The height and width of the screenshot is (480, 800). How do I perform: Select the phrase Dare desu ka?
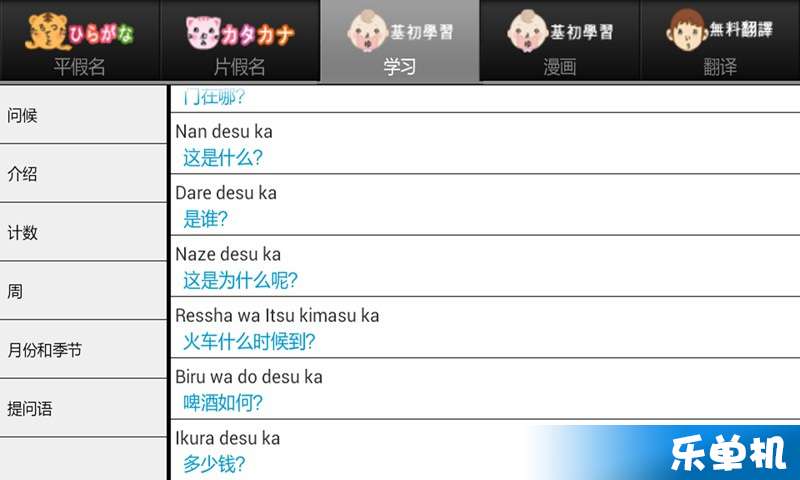(x=485, y=205)
